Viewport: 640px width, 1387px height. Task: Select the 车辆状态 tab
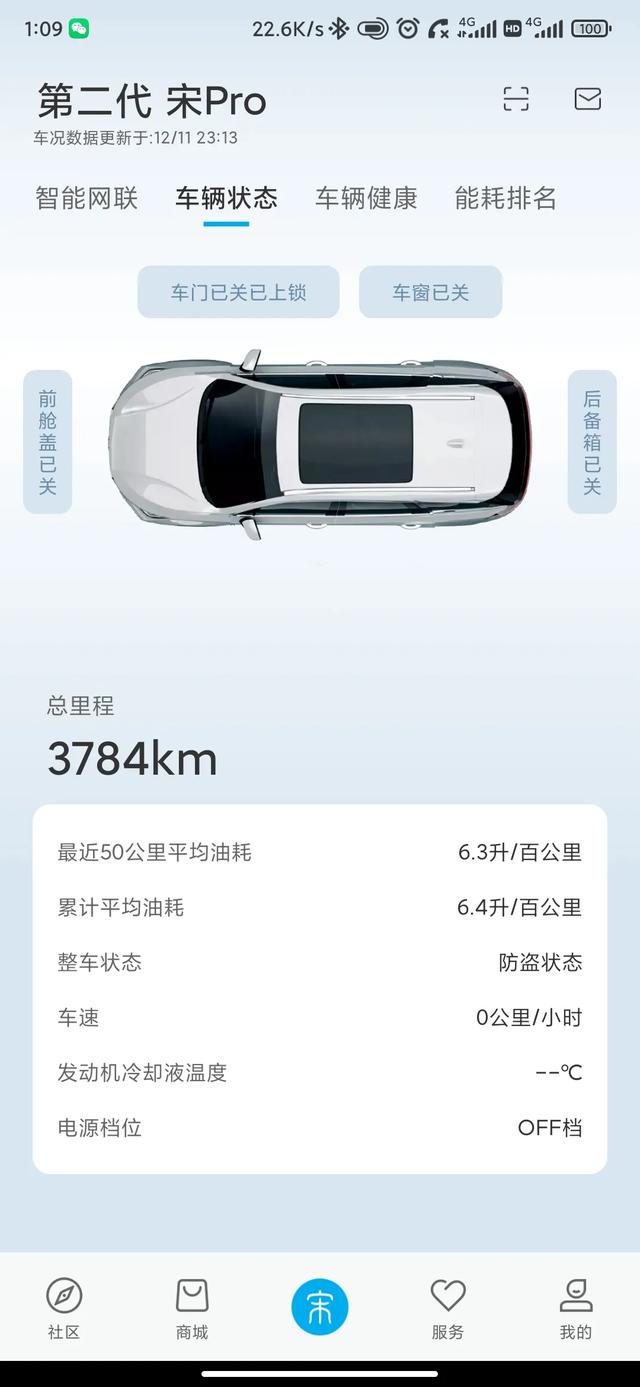point(226,198)
